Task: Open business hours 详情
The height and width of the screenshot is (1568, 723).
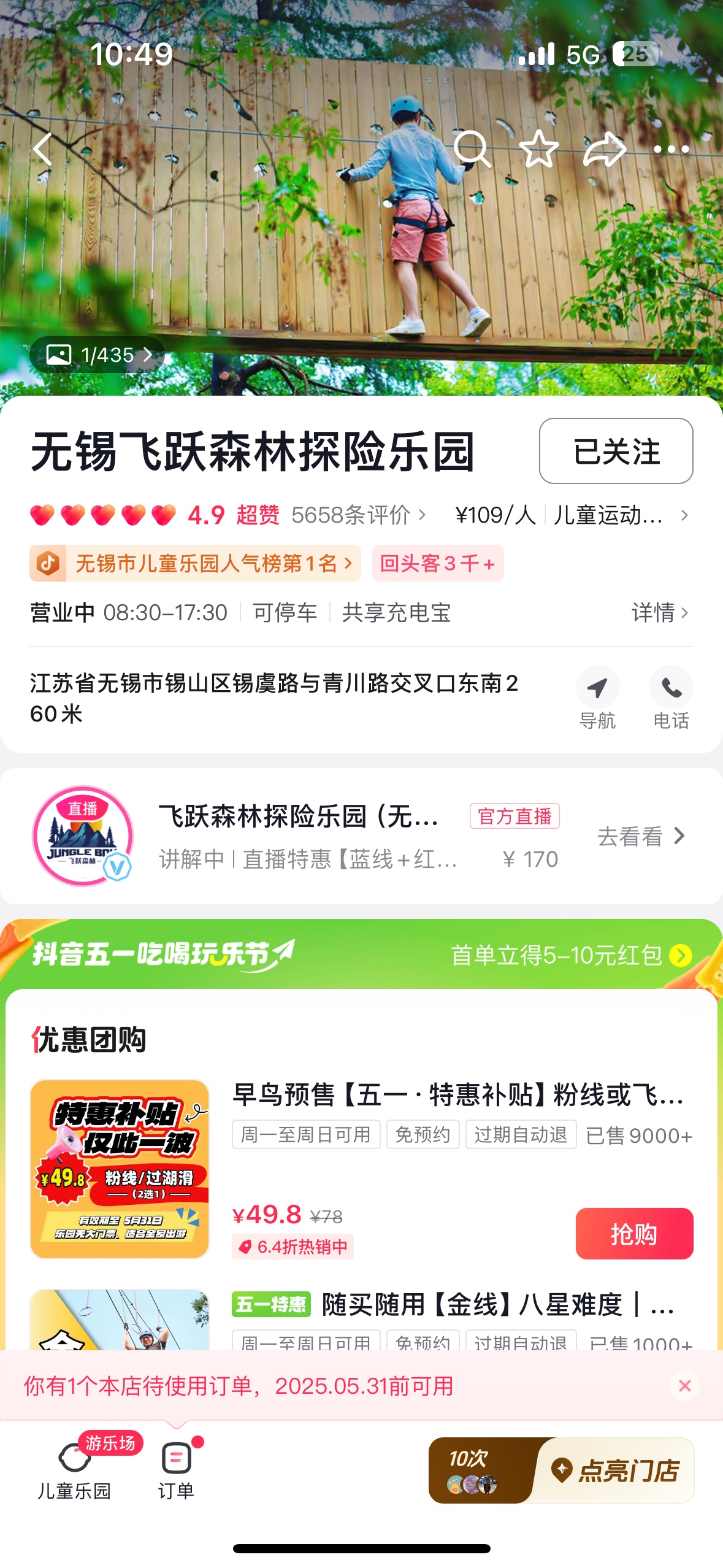Action: [660, 612]
